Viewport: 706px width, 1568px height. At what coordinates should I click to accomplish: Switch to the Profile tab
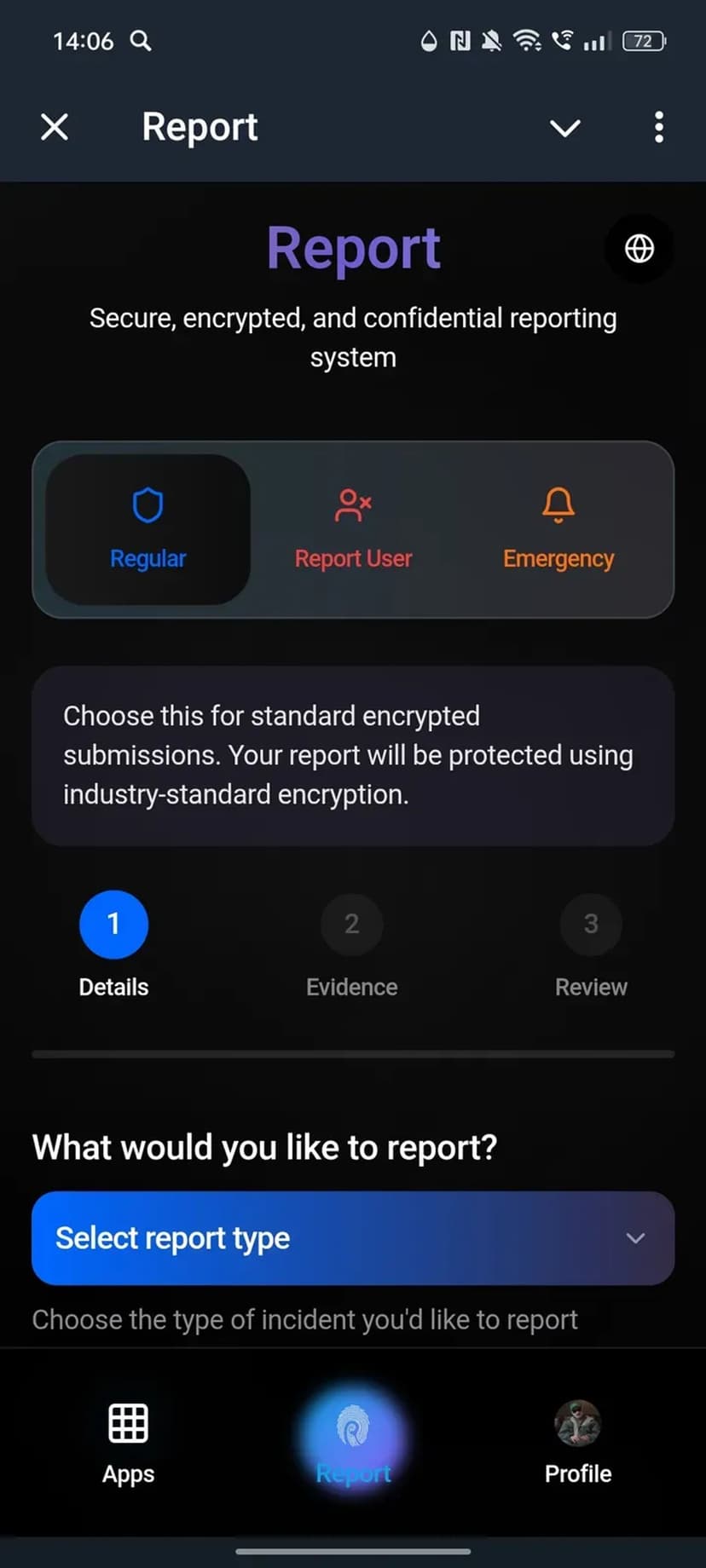coord(577,1442)
